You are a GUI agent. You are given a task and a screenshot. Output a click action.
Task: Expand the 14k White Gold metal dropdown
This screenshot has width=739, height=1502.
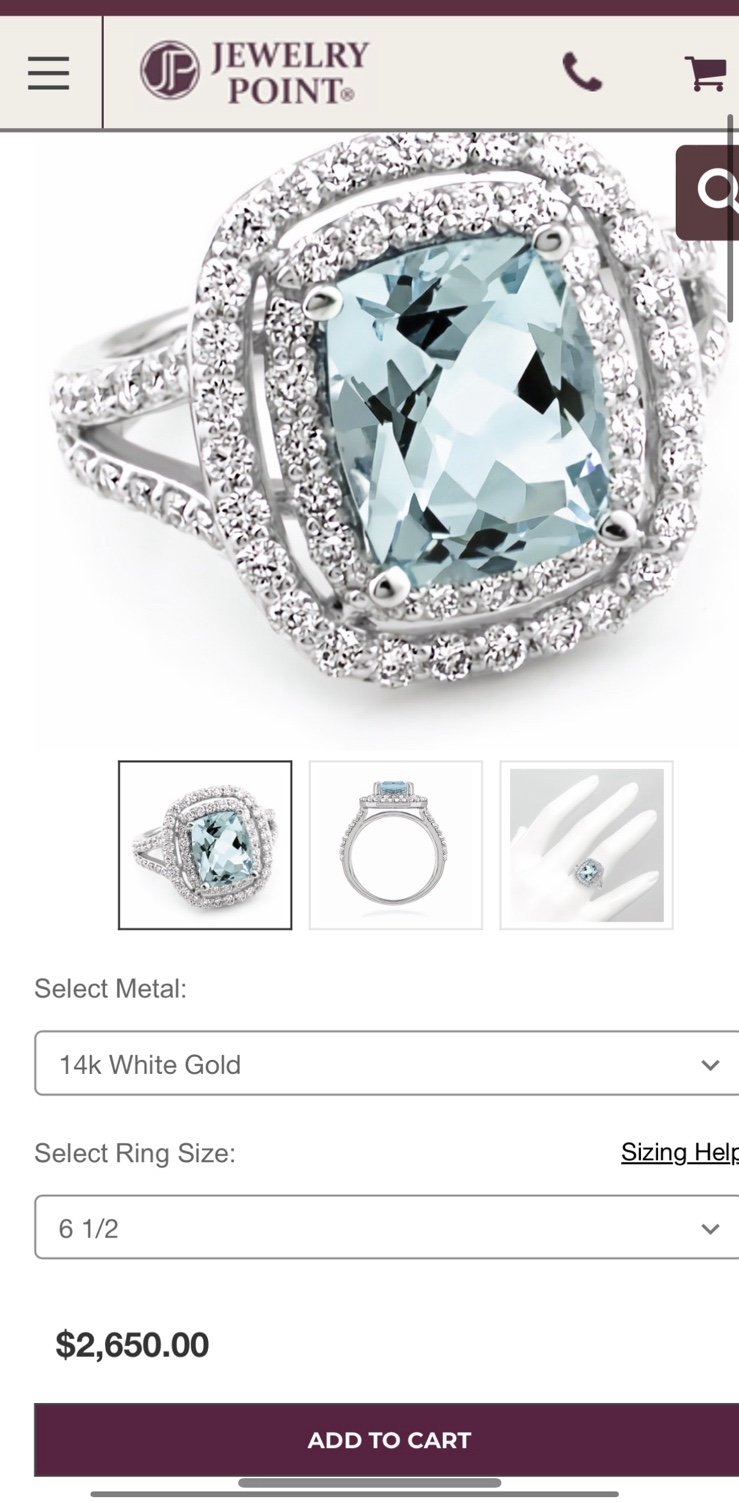(x=387, y=1064)
